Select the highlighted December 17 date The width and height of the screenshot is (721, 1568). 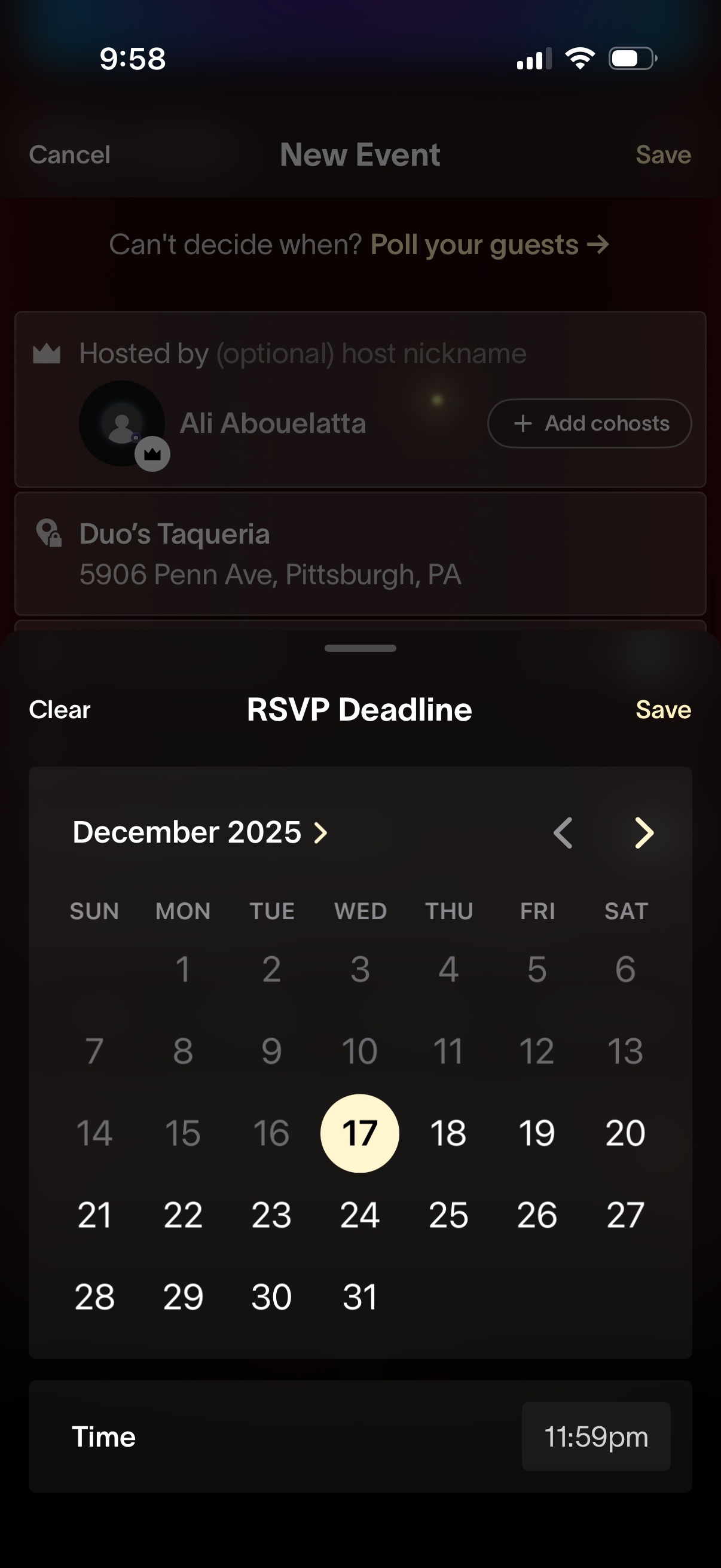tap(360, 1133)
